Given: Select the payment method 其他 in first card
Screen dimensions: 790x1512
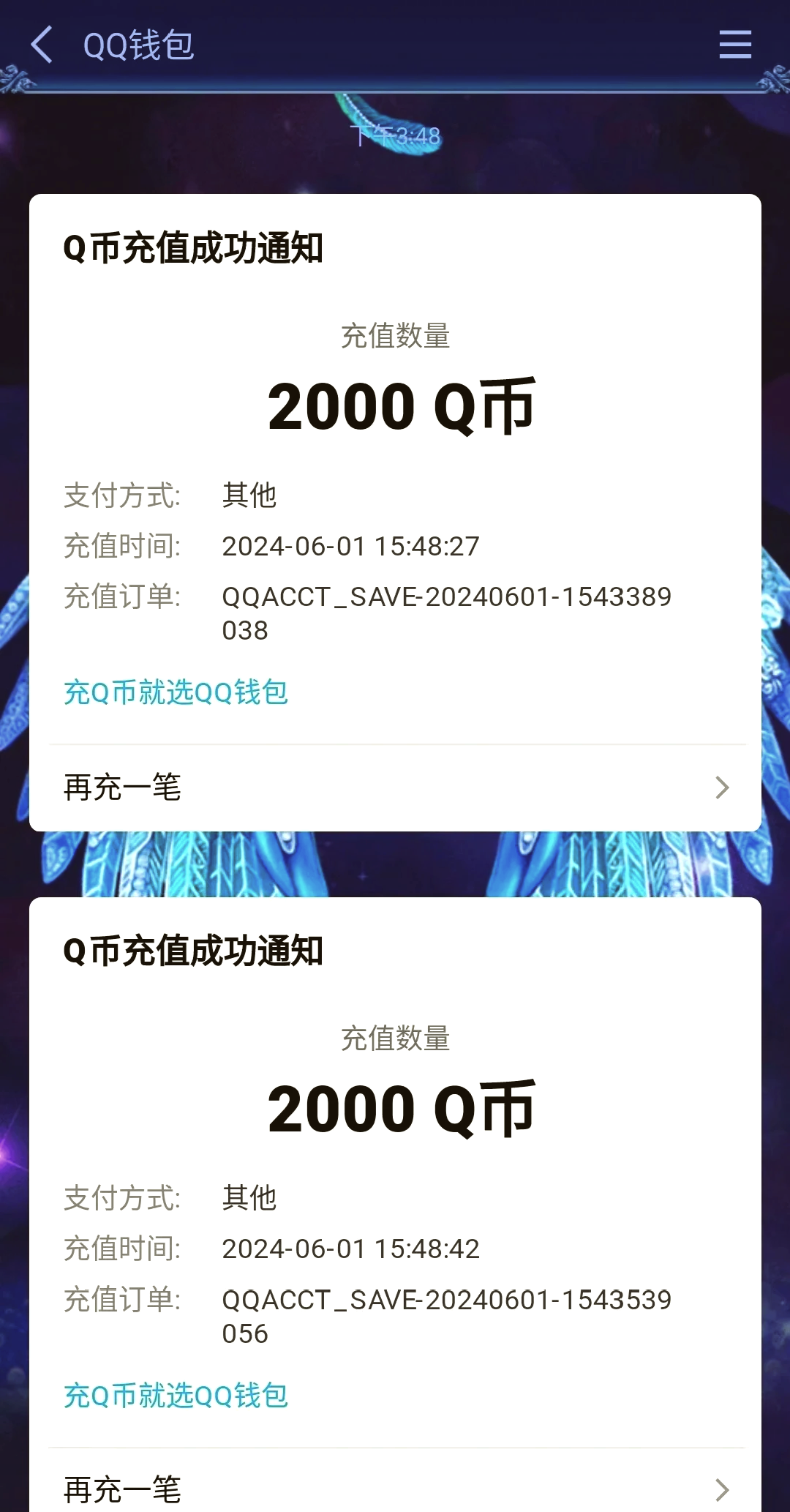Looking at the screenshot, I should tap(249, 496).
